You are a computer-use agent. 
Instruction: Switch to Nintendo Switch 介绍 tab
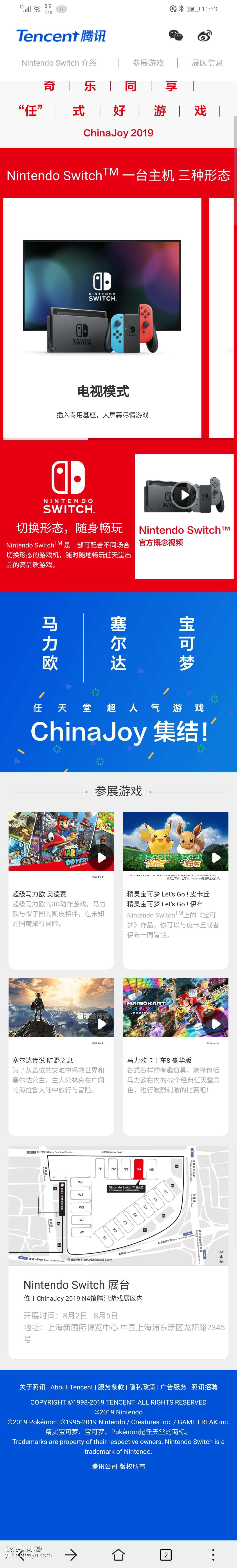tap(59, 63)
